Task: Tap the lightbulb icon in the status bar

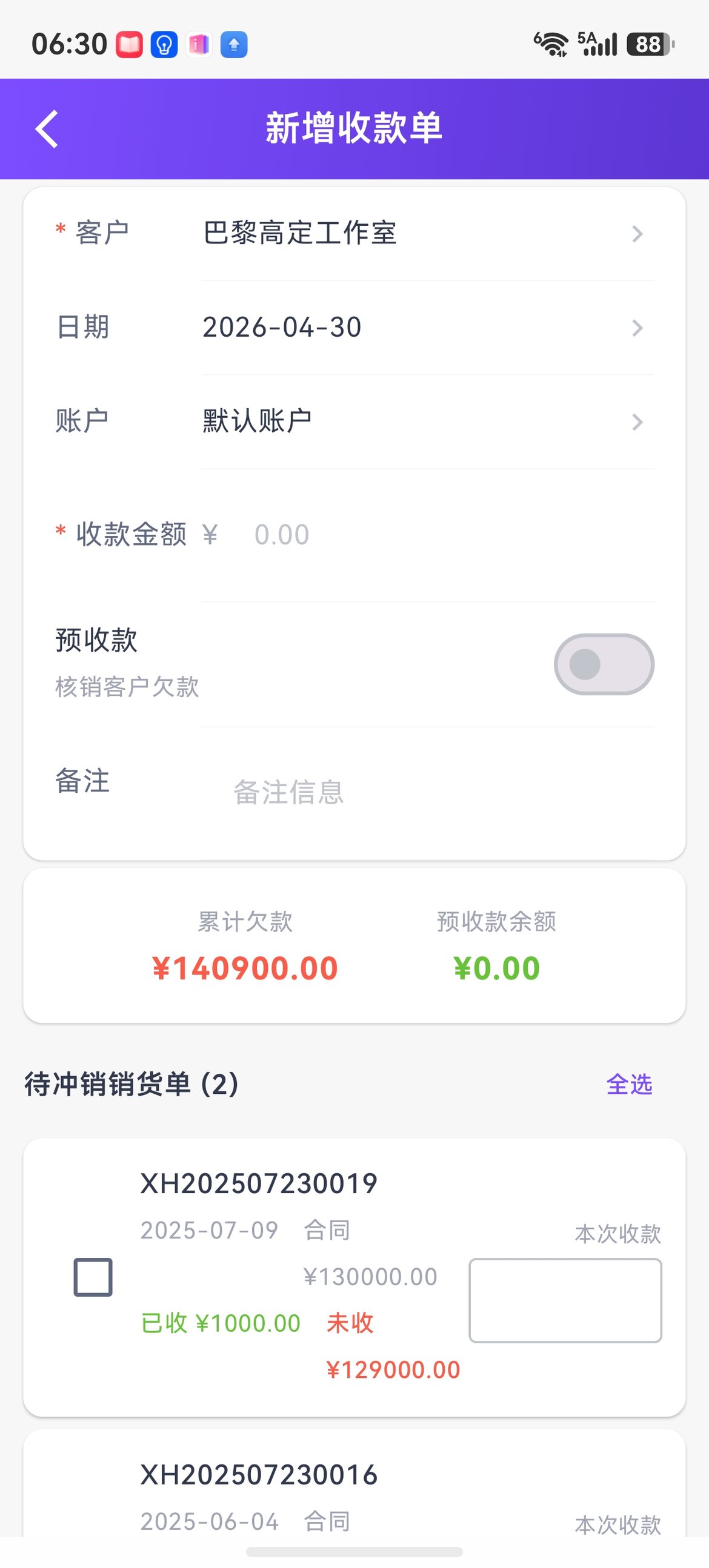Action: point(164,44)
